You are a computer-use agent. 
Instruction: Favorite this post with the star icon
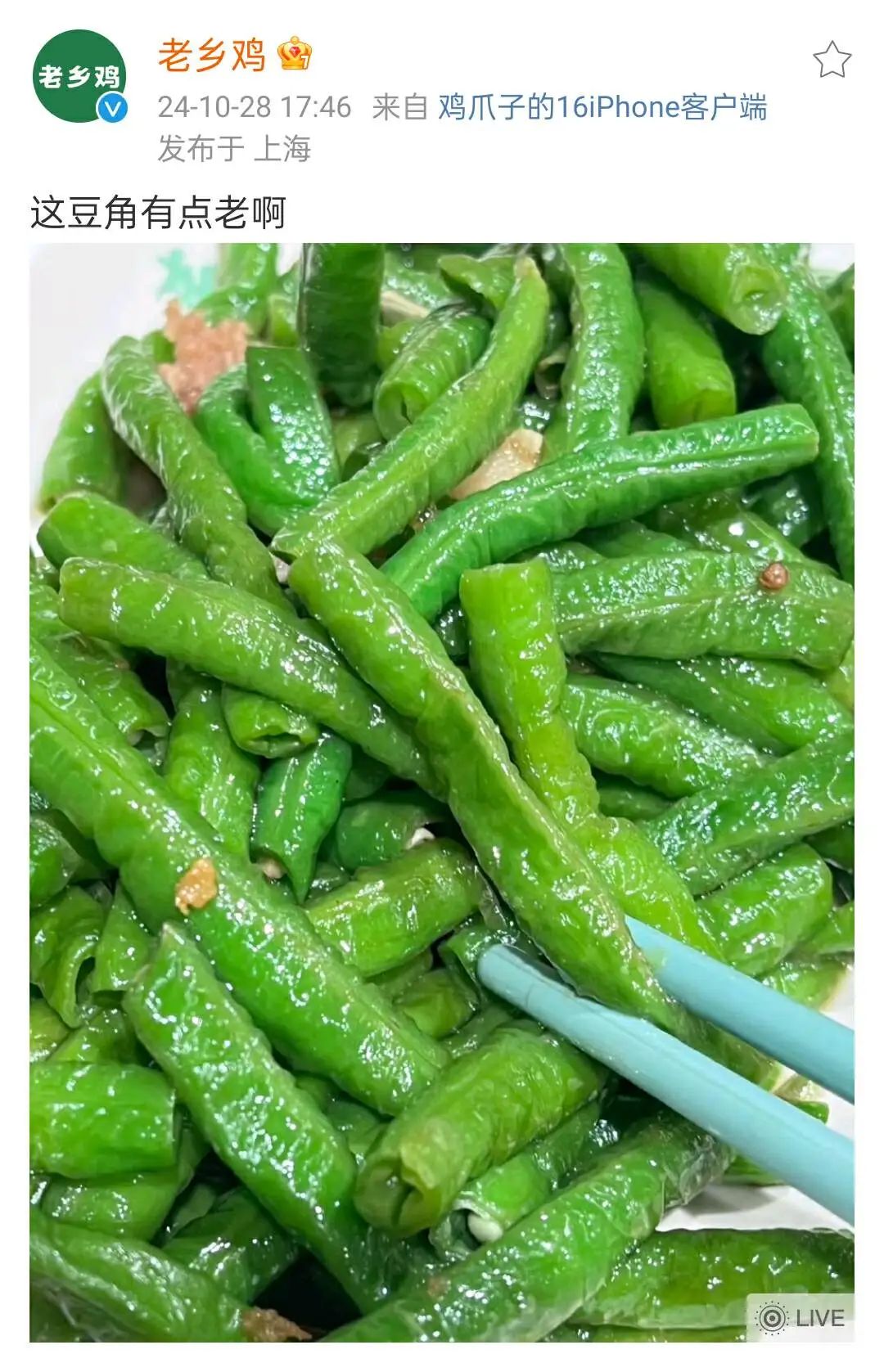(x=832, y=60)
